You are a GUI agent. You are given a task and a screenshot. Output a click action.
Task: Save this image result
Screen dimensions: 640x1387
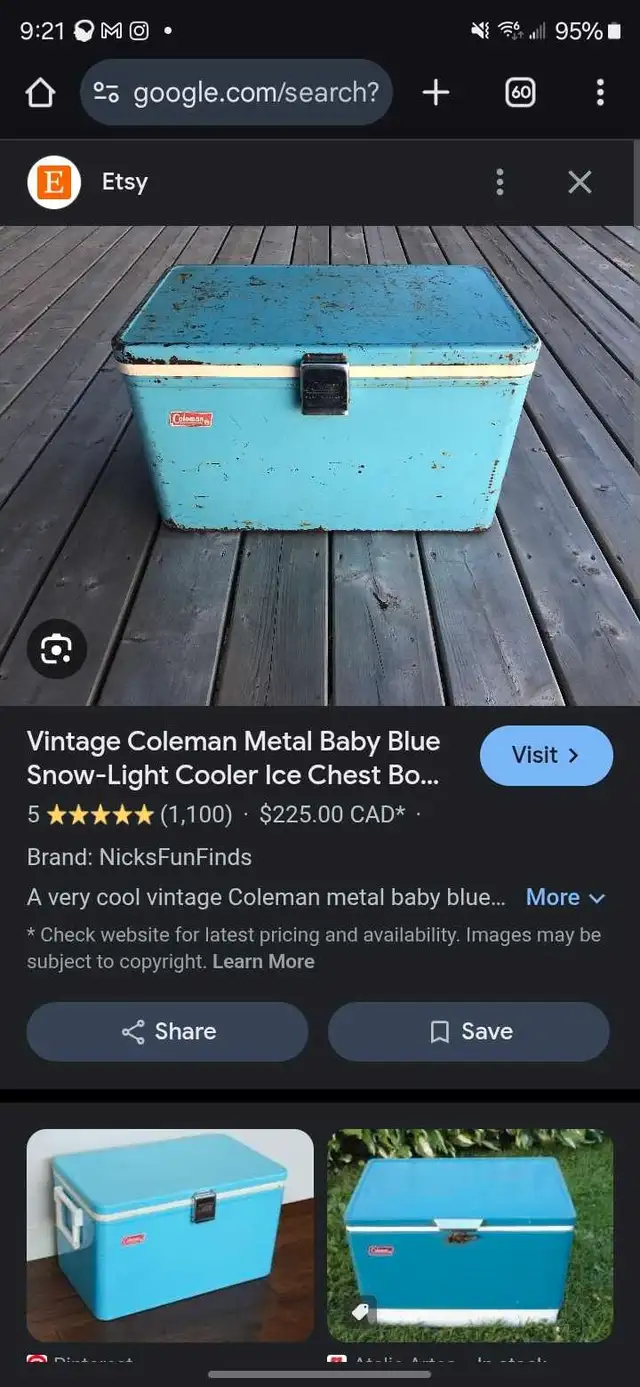[x=469, y=1031]
